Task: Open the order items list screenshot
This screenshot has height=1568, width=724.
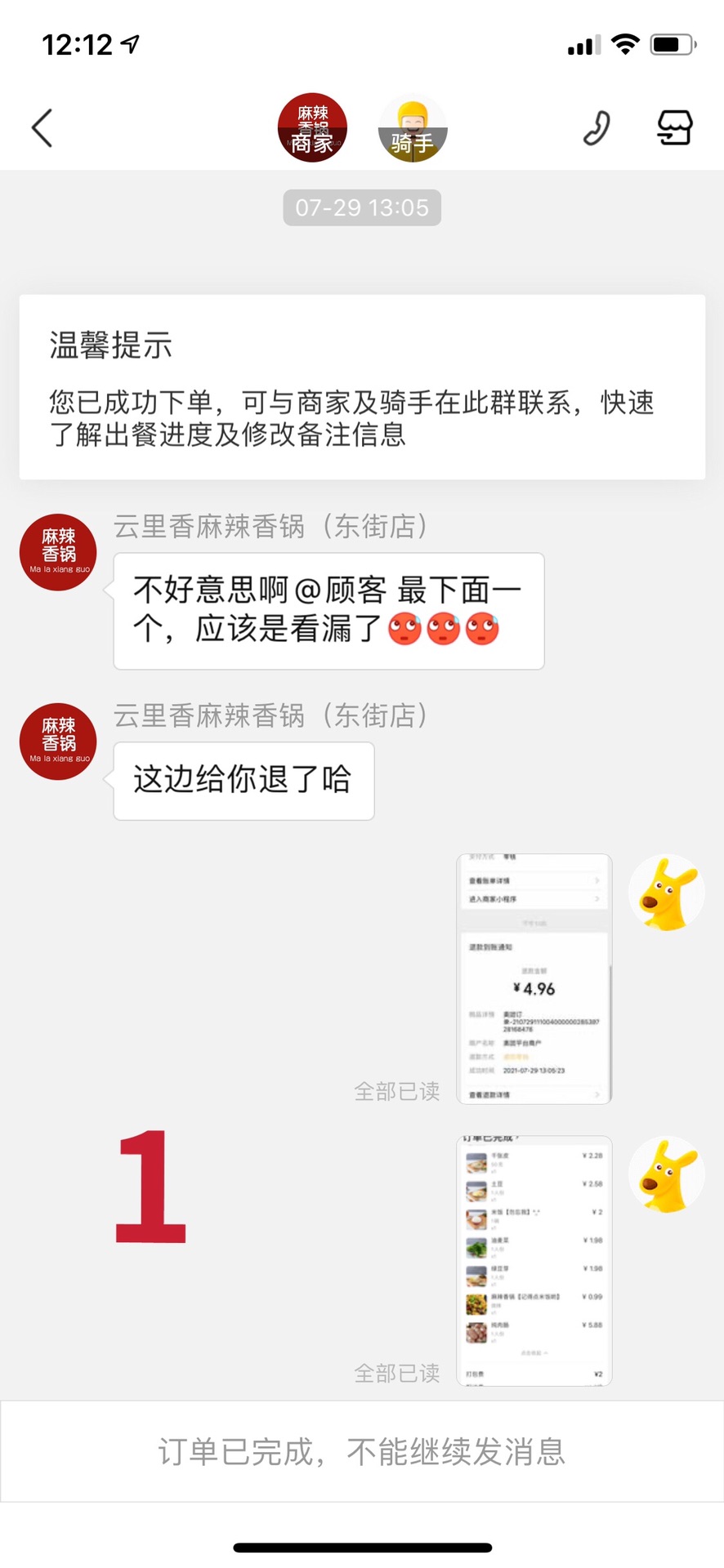Action: pos(534,1260)
